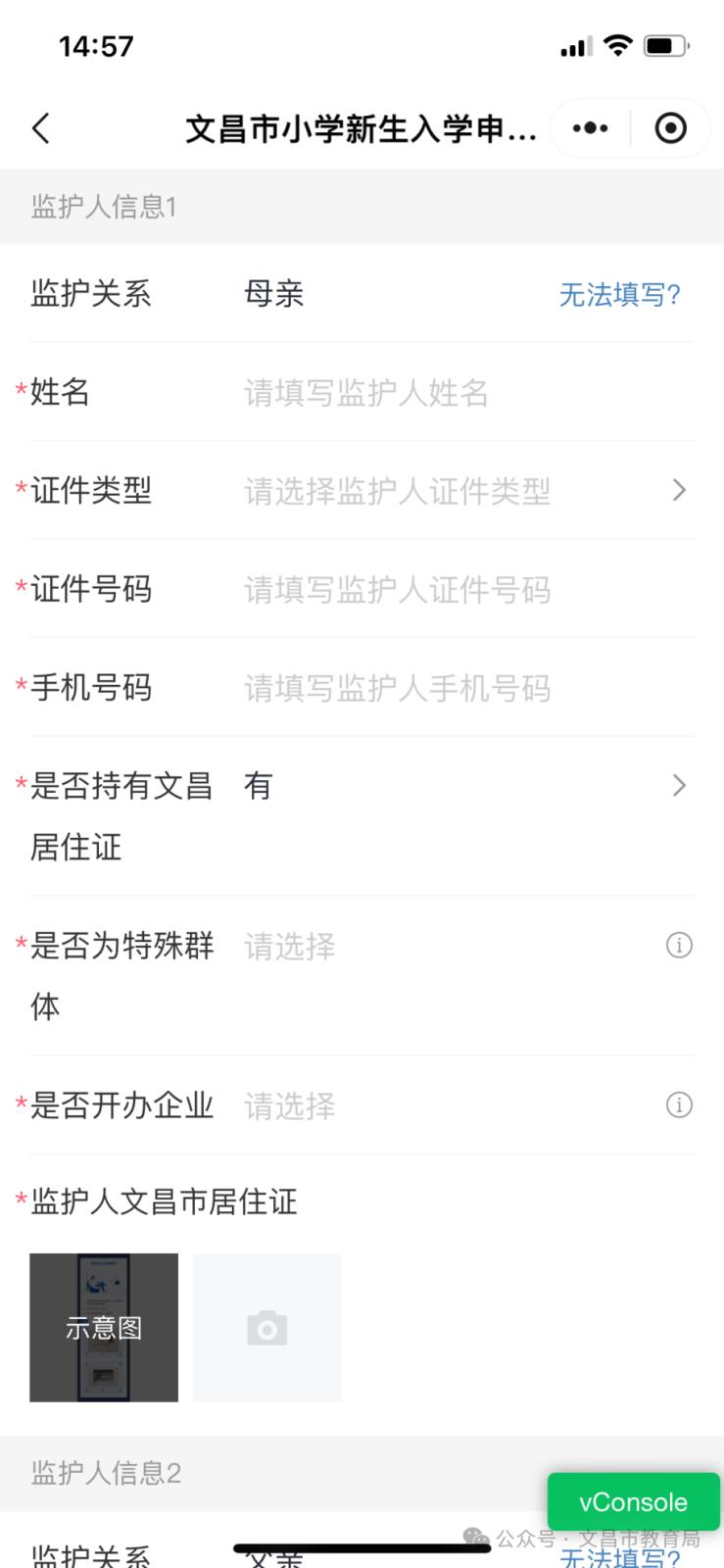Open the 证件类型 picker

pyautogui.click(x=362, y=491)
